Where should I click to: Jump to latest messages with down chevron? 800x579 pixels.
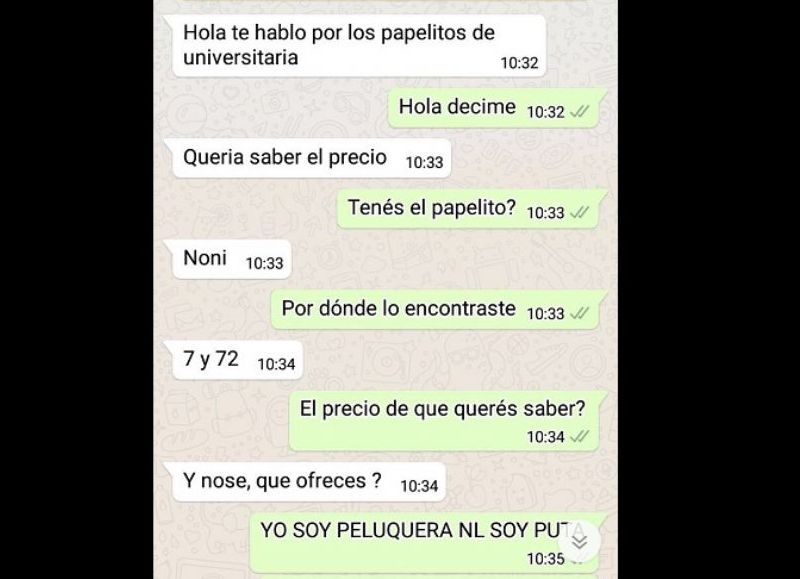point(580,541)
